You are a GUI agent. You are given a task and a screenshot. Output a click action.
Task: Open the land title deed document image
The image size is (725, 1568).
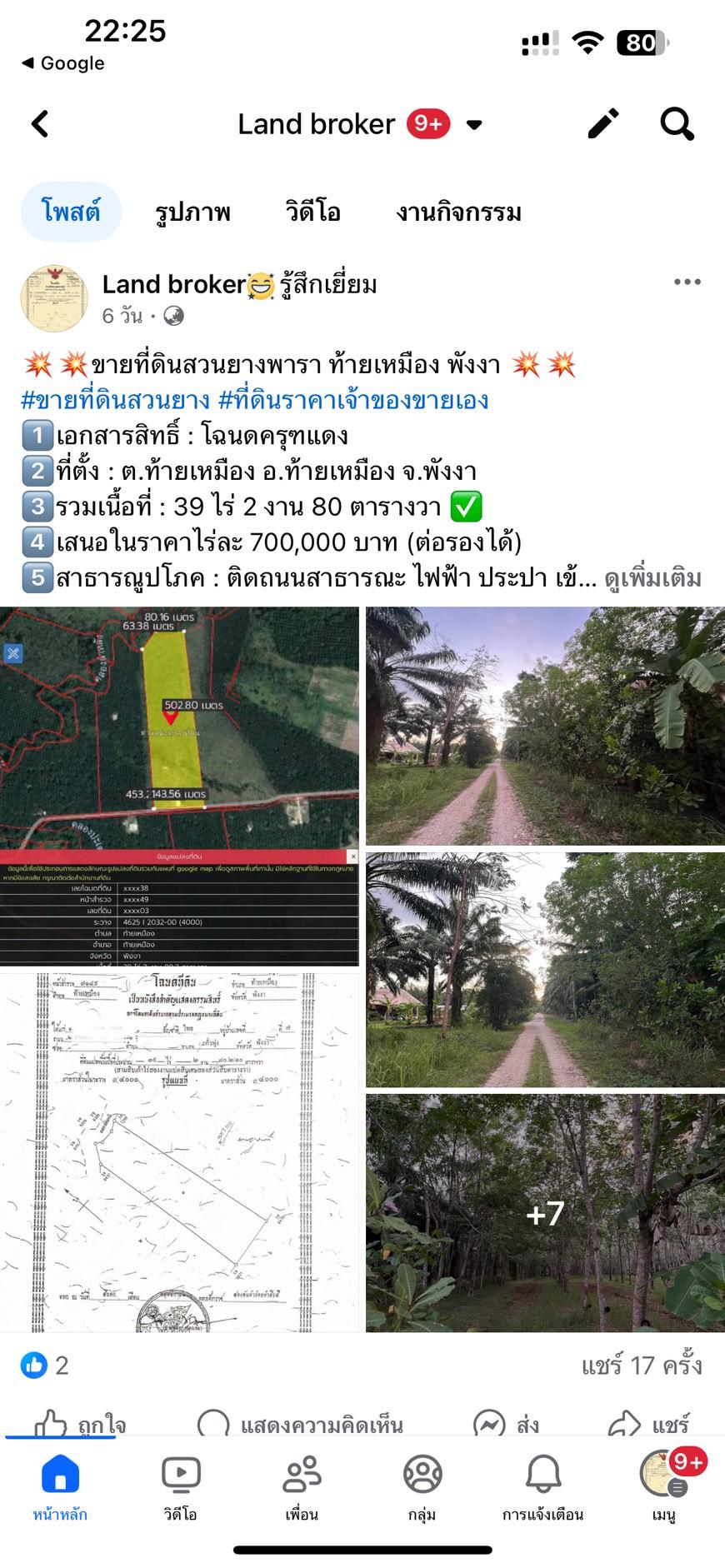[x=179, y=1151]
